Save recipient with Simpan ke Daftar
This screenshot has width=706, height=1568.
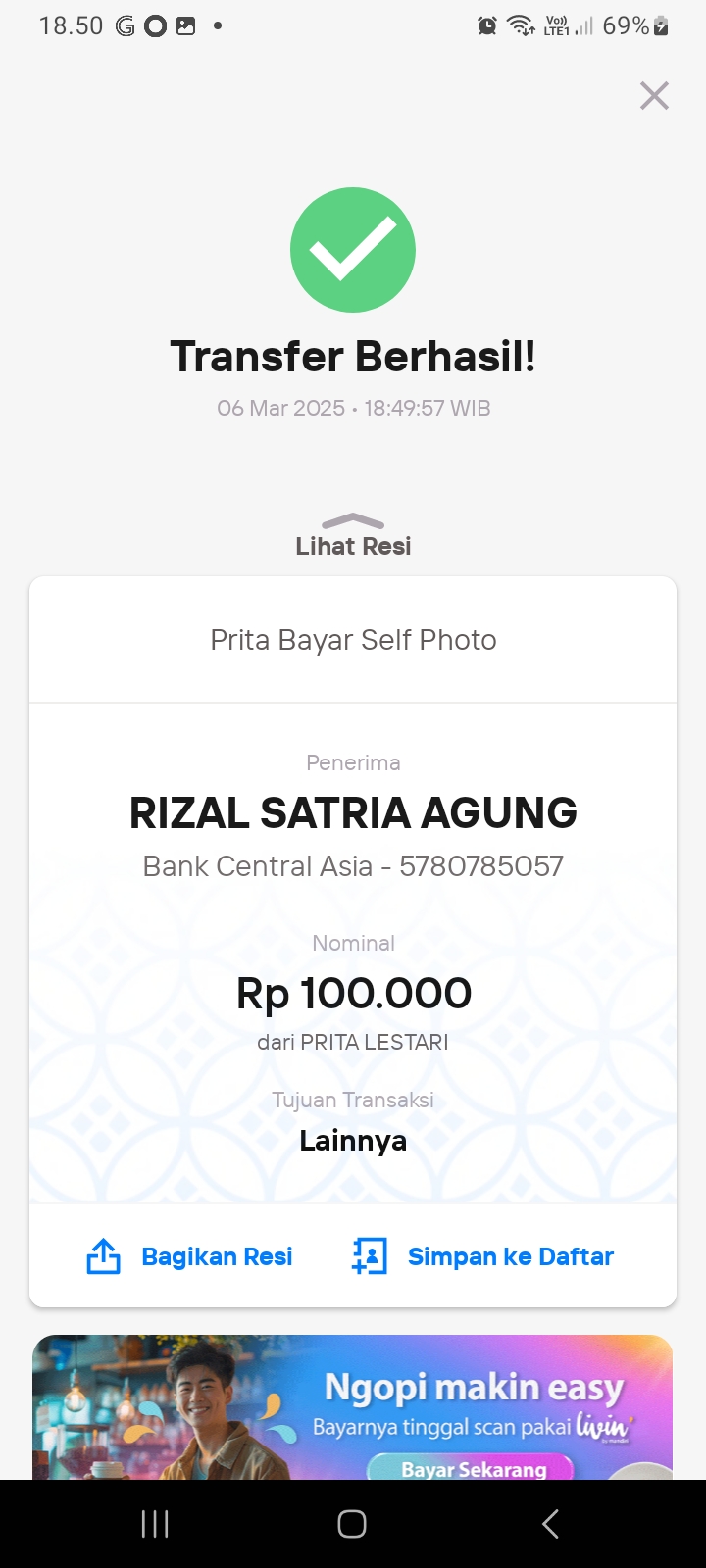[483, 1256]
